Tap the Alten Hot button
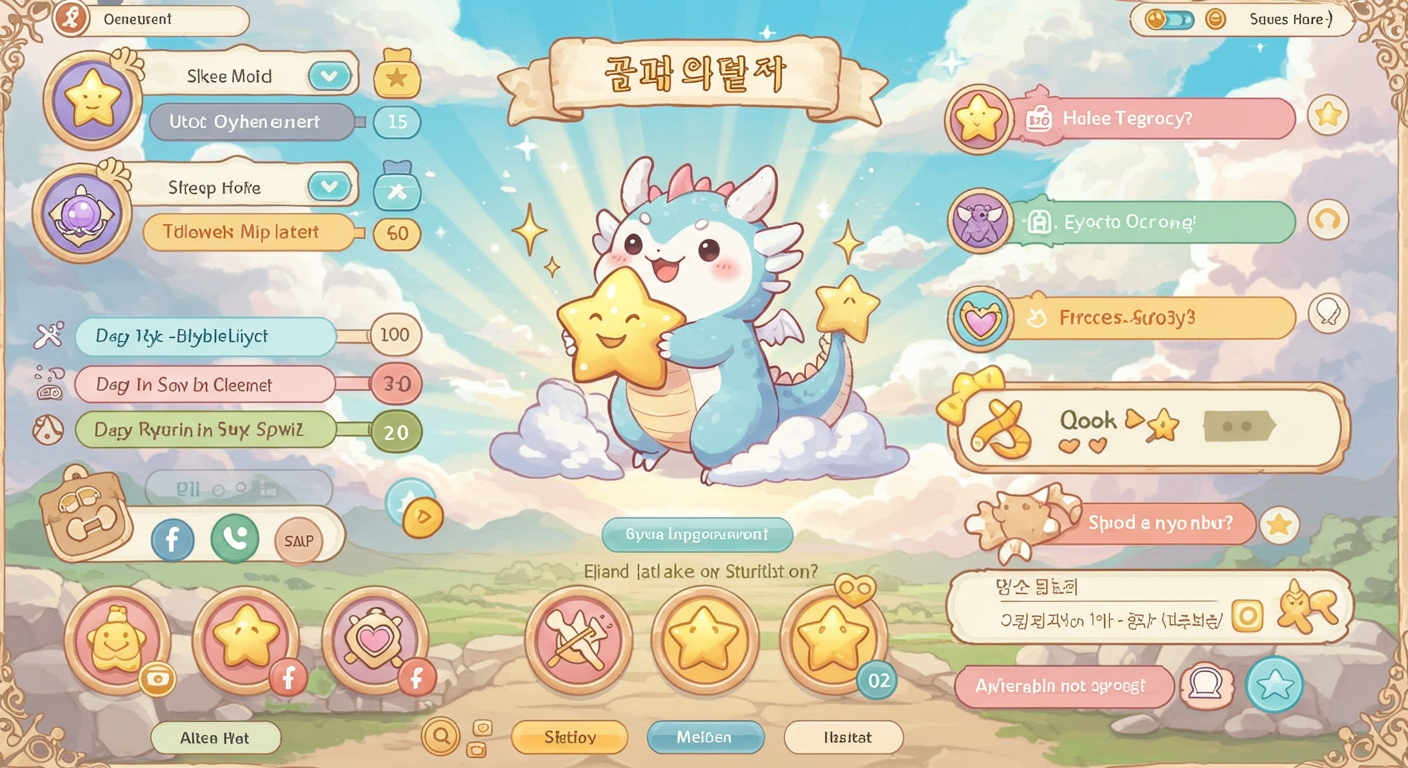Screen dimensions: 1408x768 [x=215, y=738]
